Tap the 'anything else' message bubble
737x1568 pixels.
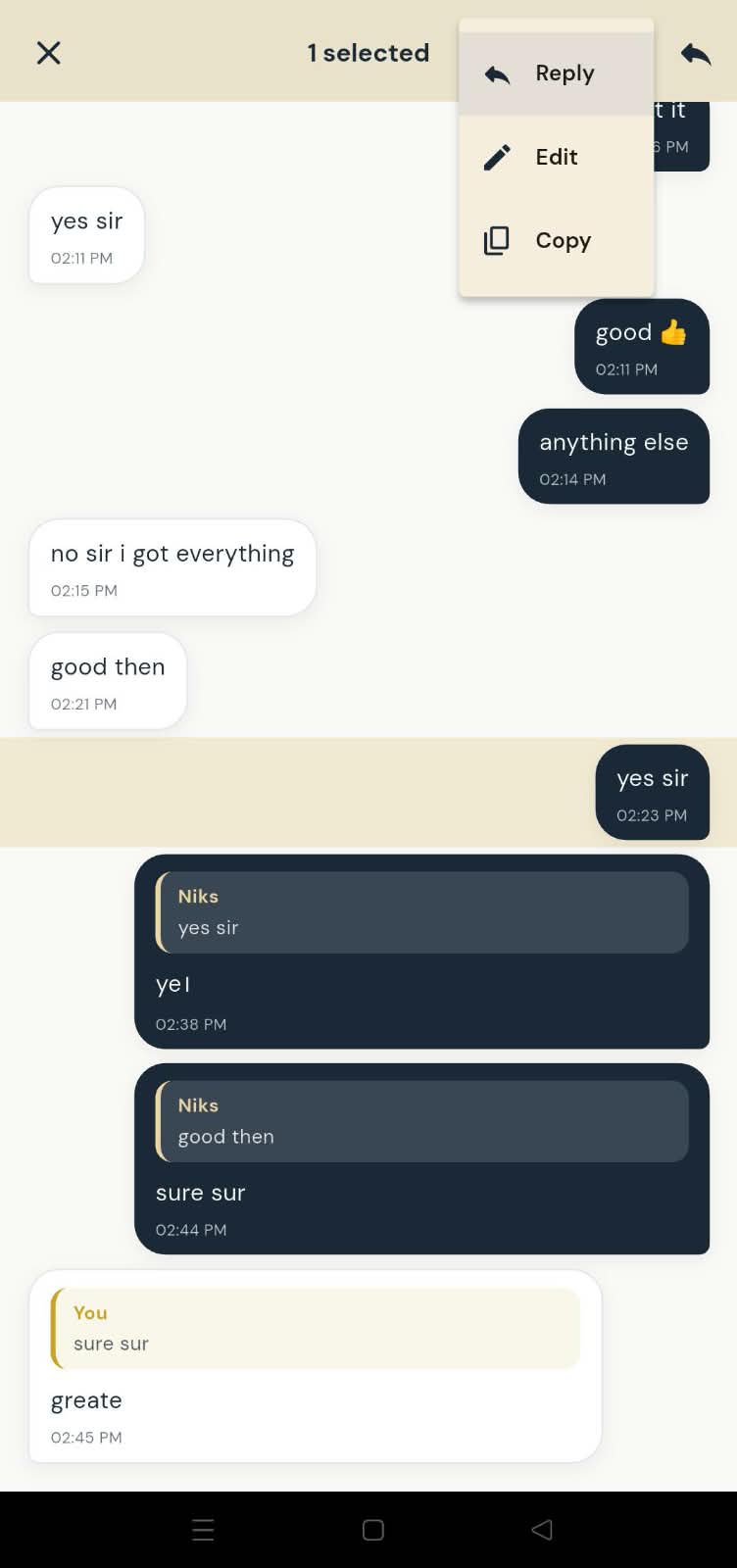pos(614,457)
